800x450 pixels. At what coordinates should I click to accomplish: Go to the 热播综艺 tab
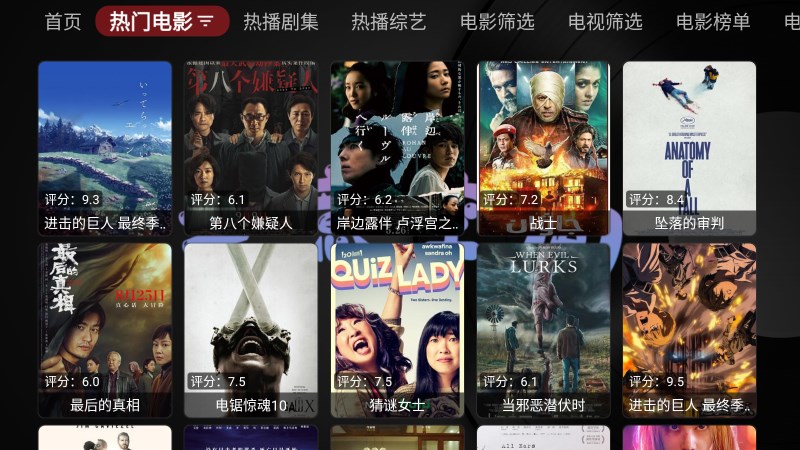tap(389, 21)
